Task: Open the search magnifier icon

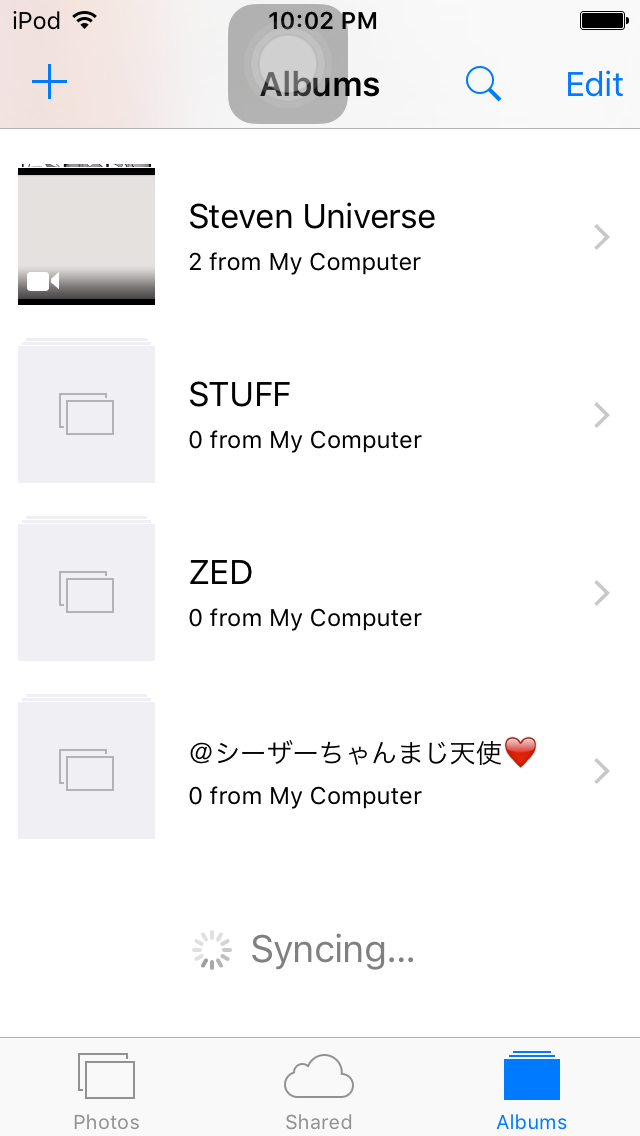Action: pyautogui.click(x=484, y=84)
